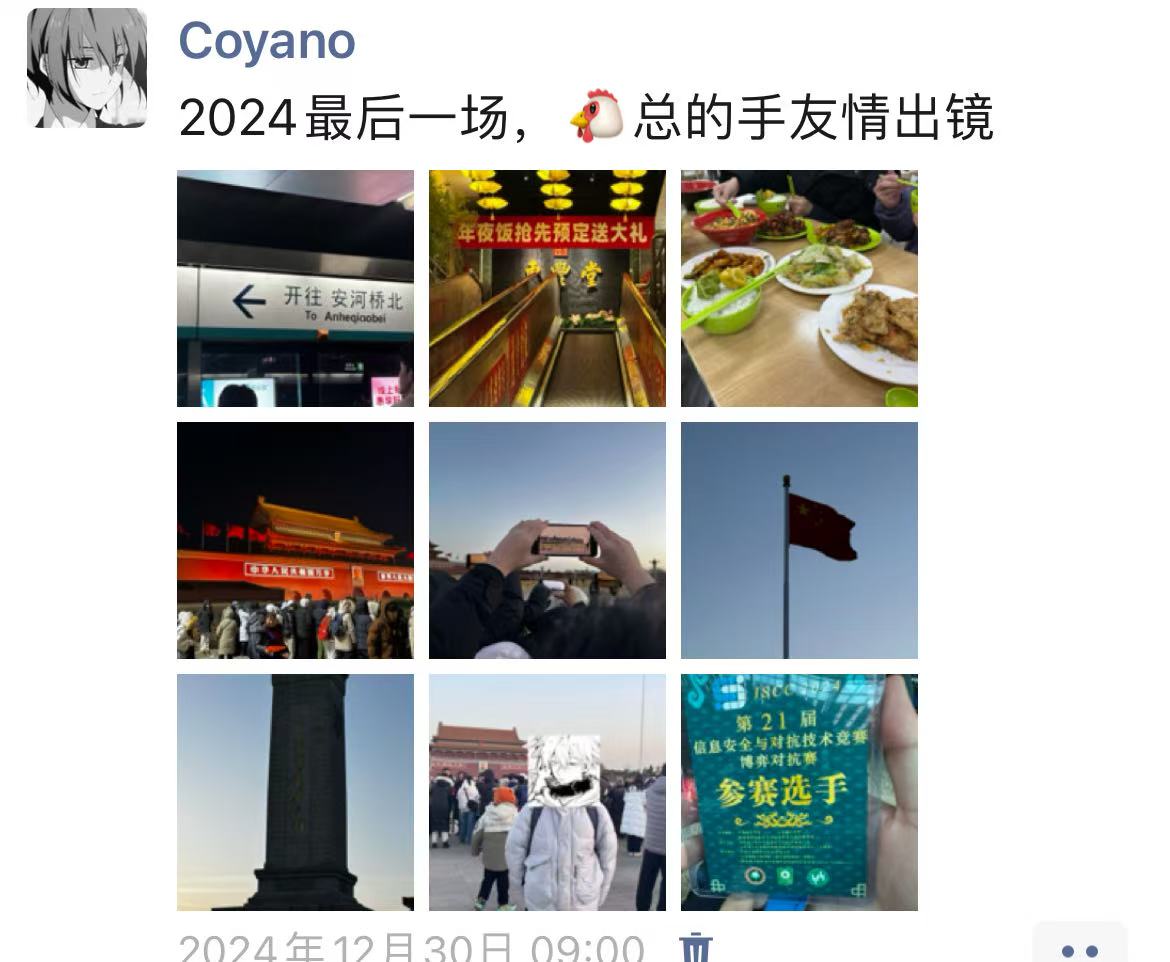Open the night photo of Tiananmen gate
The width and height of the screenshot is (1170, 962).
pyautogui.click(x=295, y=540)
